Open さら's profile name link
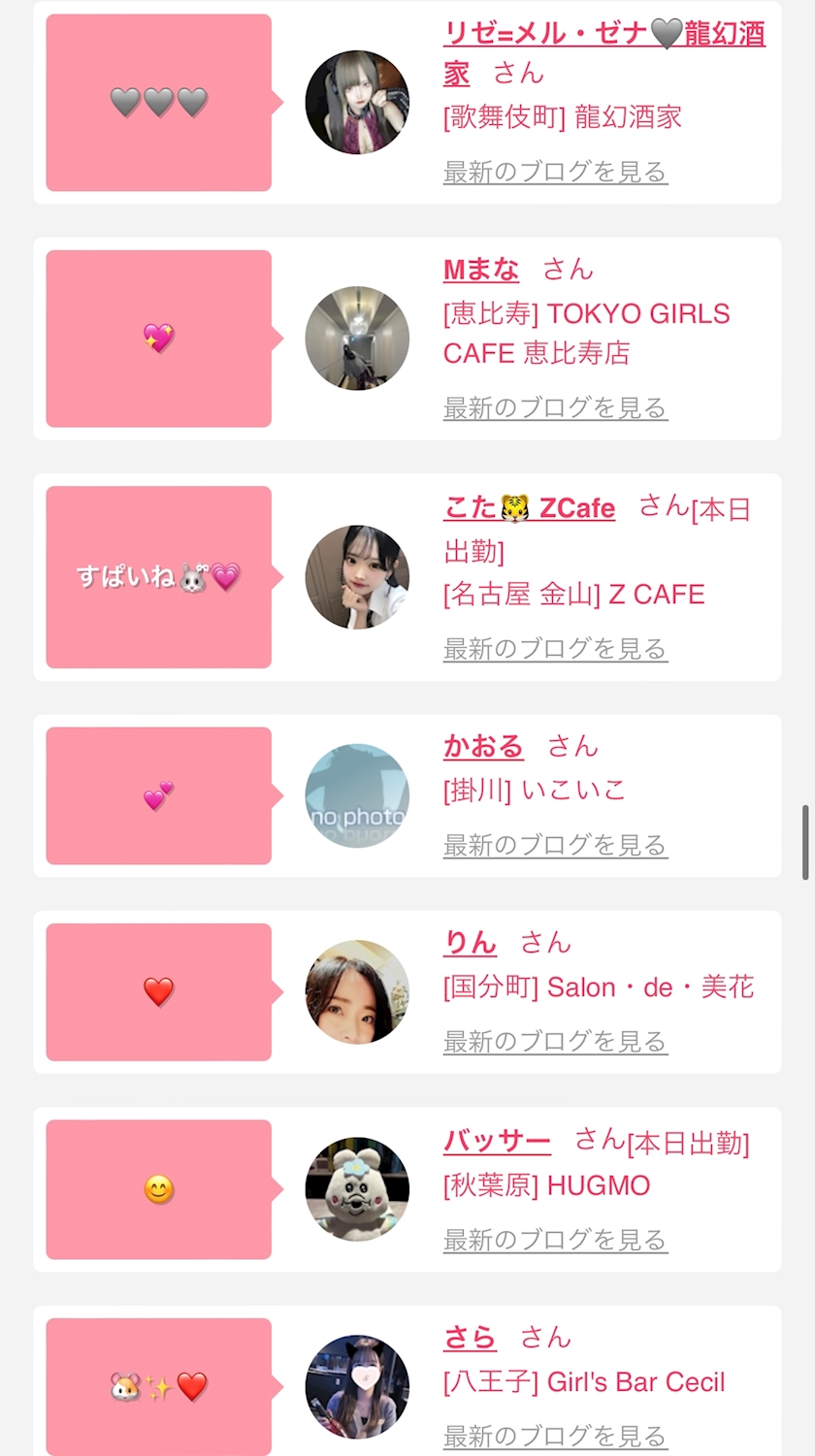The height and width of the screenshot is (1456, 815). [470, 1339]
